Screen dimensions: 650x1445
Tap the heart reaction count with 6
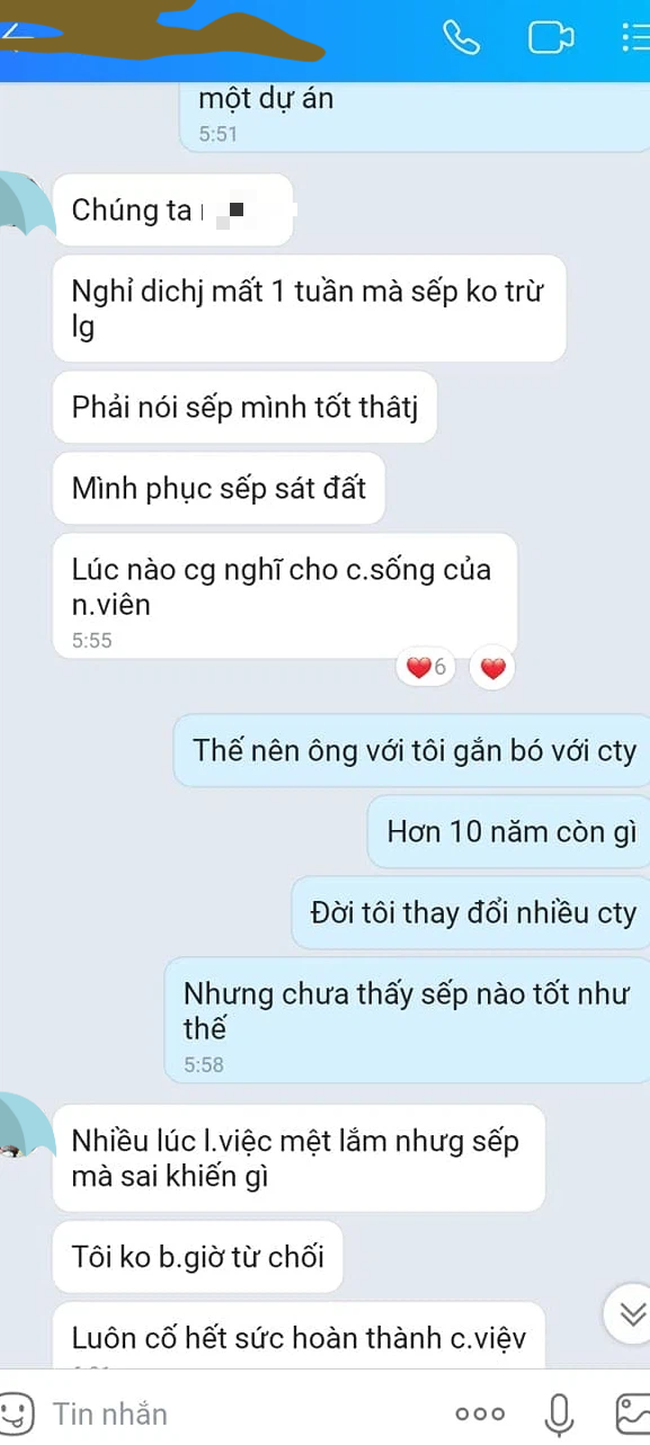426,668
